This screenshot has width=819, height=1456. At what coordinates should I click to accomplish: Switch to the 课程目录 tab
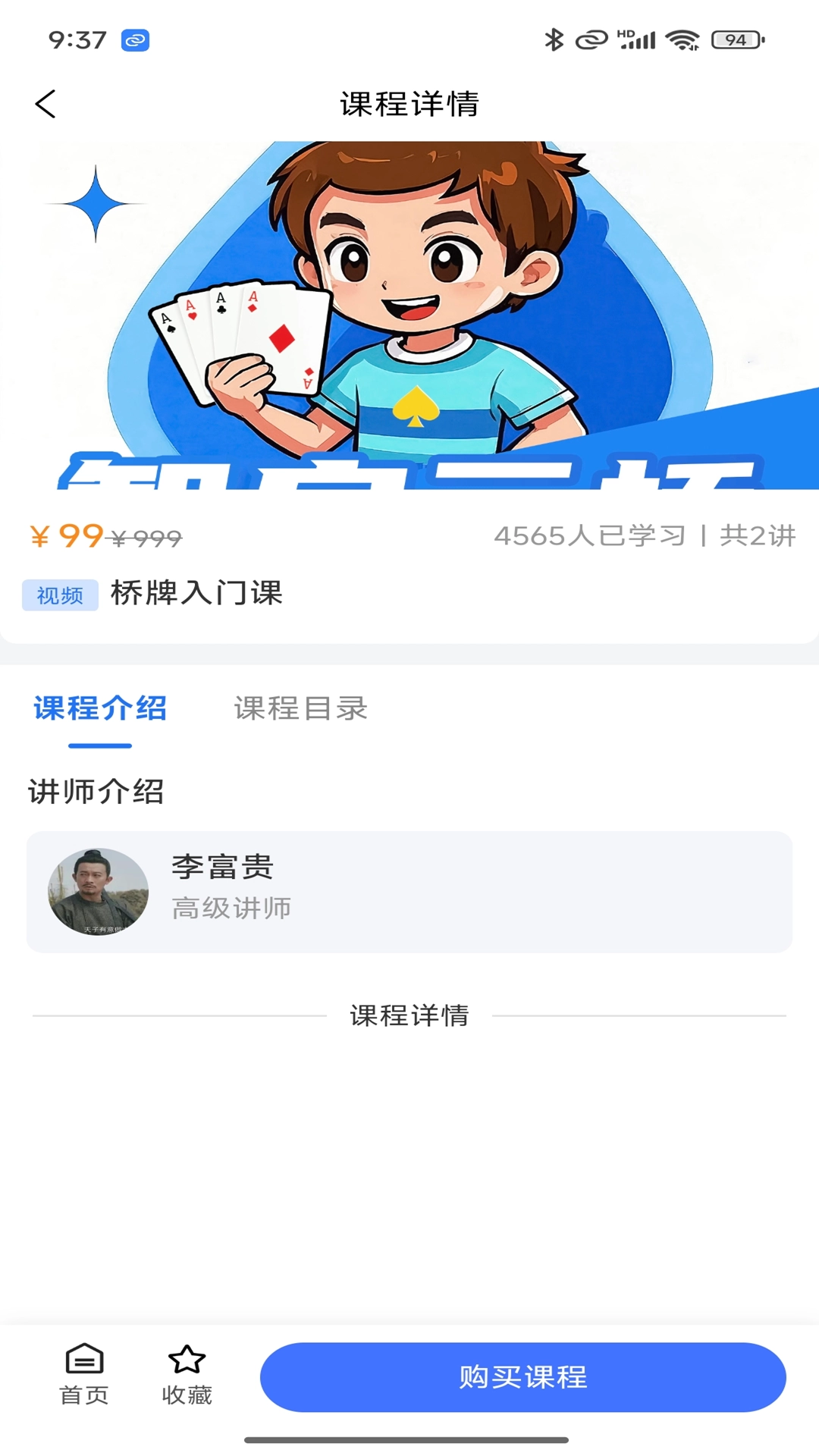[300, 709]
